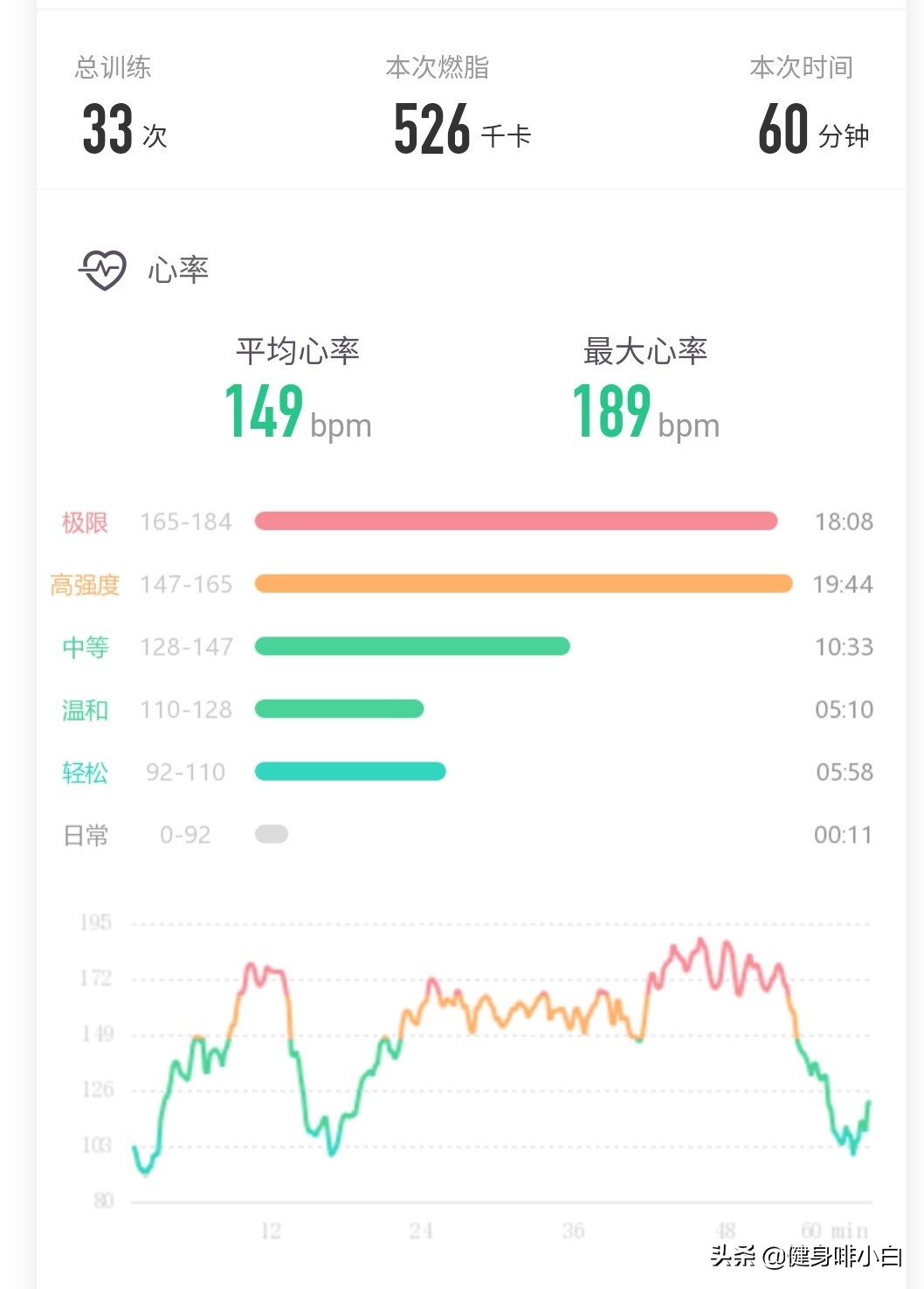This screenshot has height=1289, width=924.
Task: Select the 中等 zone progress bar
Action: 410,647
